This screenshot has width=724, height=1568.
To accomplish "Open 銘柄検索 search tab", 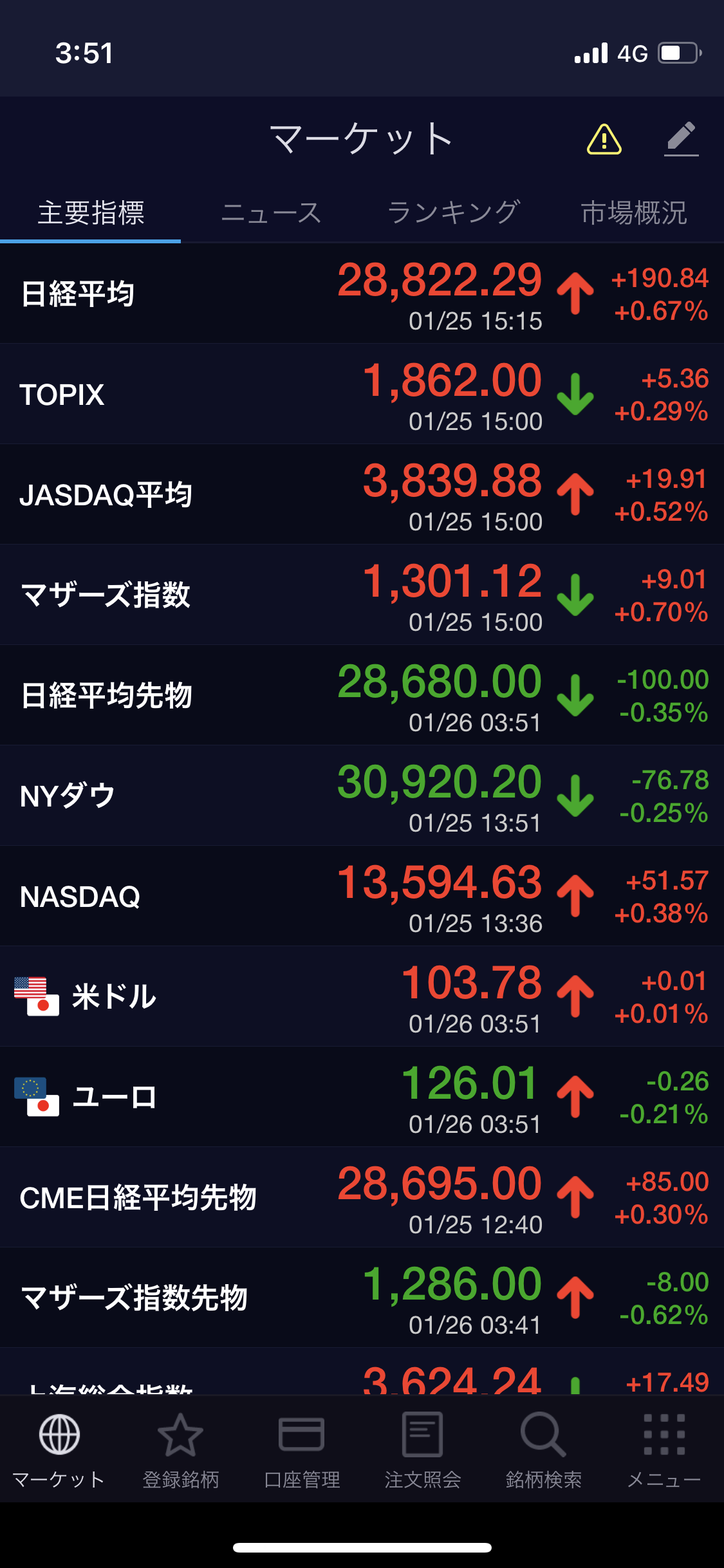I will coord(543,1450).
